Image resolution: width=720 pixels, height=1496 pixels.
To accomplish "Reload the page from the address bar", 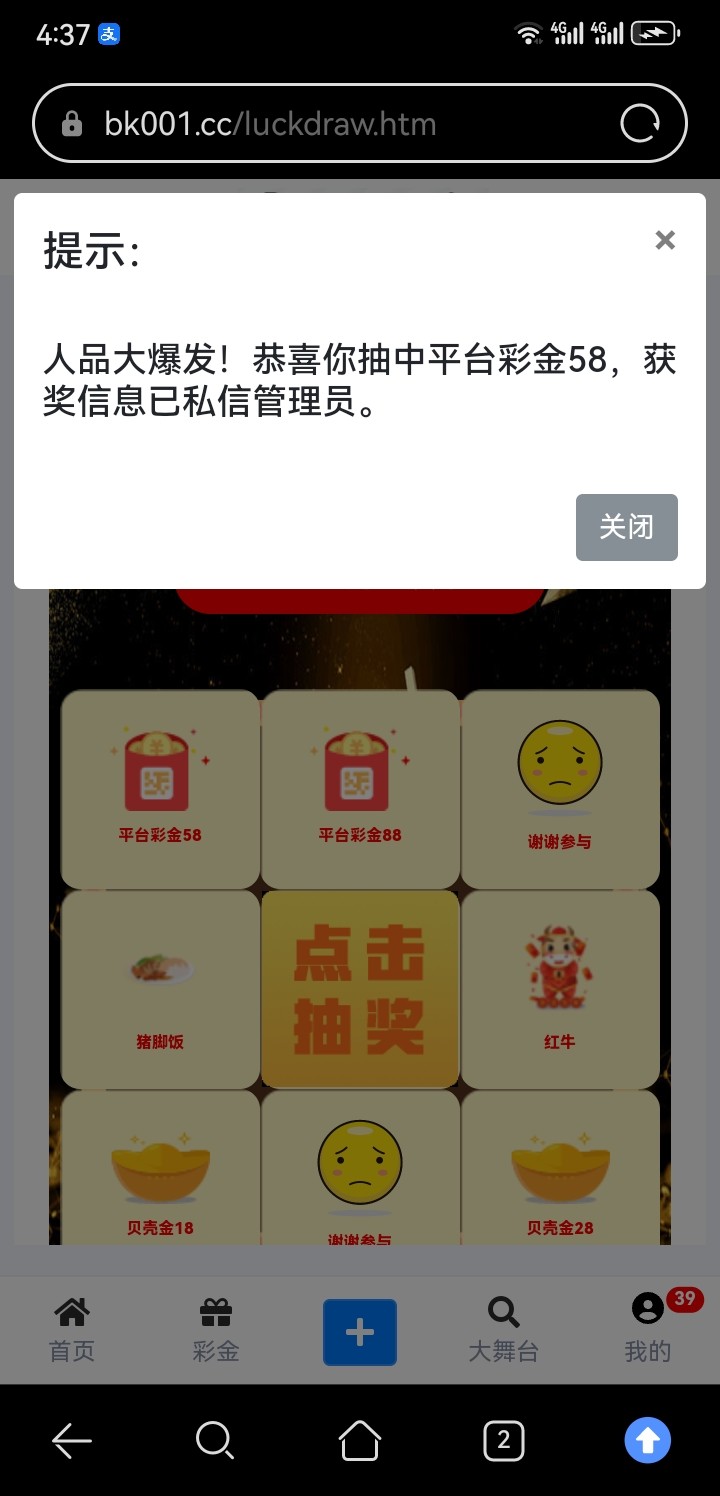I will 640,124.
